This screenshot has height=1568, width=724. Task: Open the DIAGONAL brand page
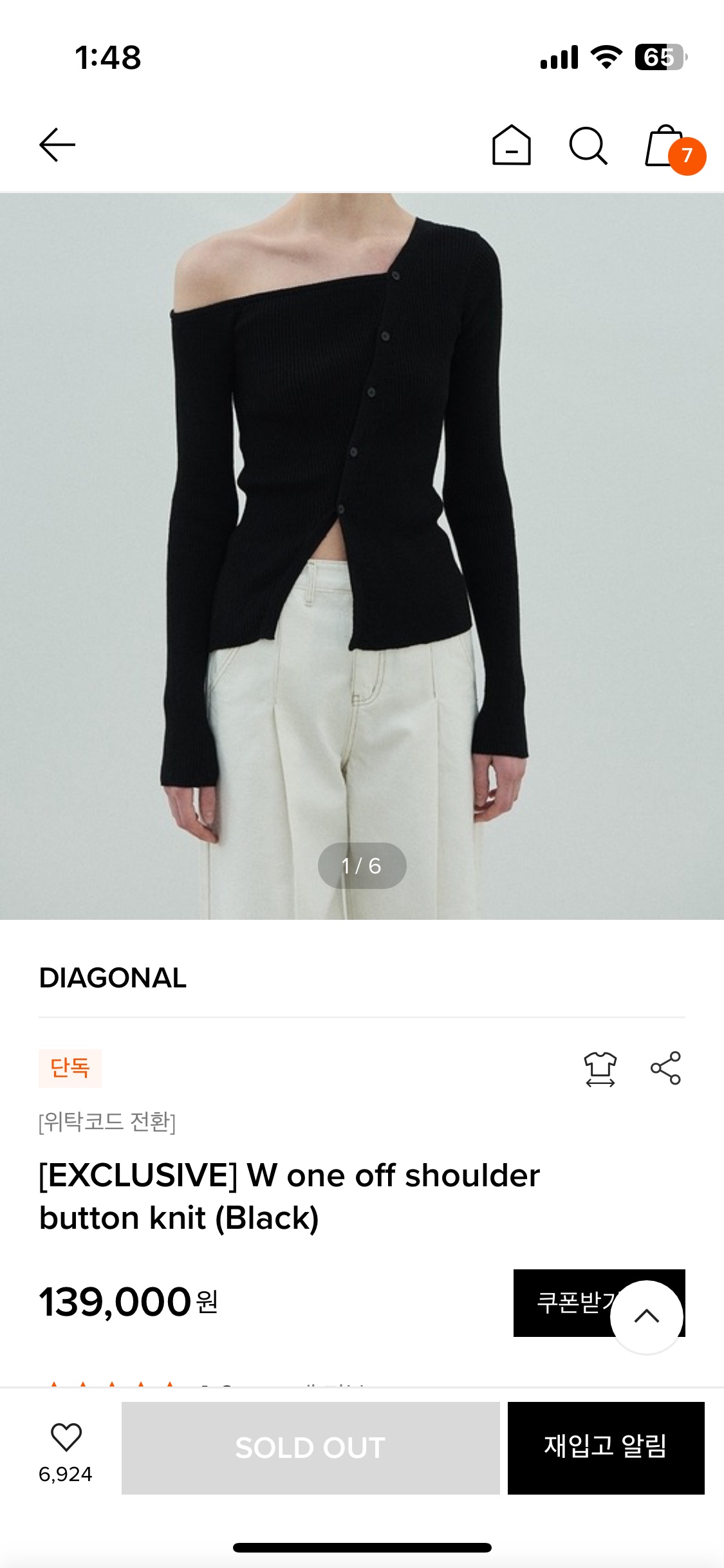(113, 978)
